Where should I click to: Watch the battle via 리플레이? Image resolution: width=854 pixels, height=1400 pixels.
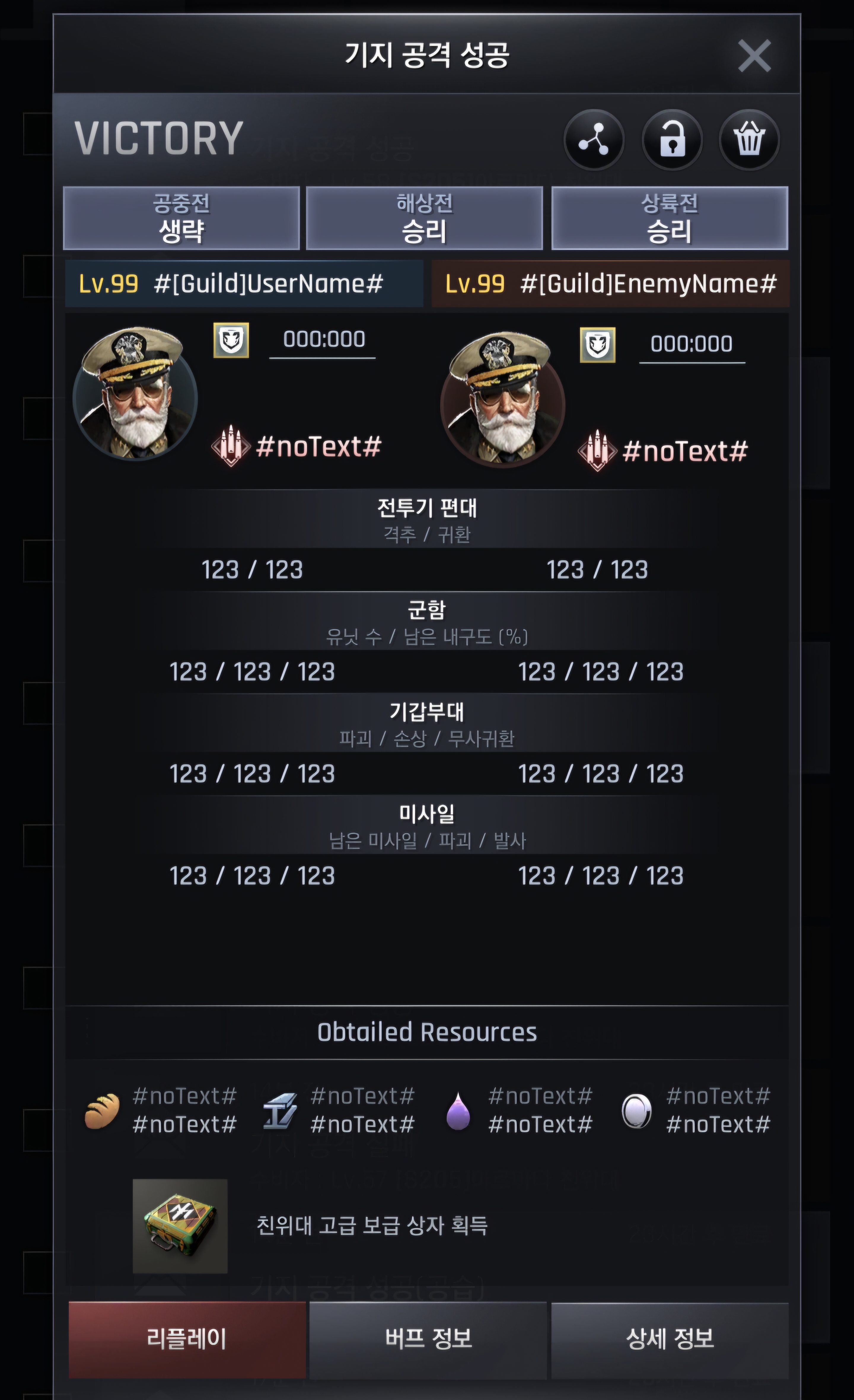[x=187, y=1339]
